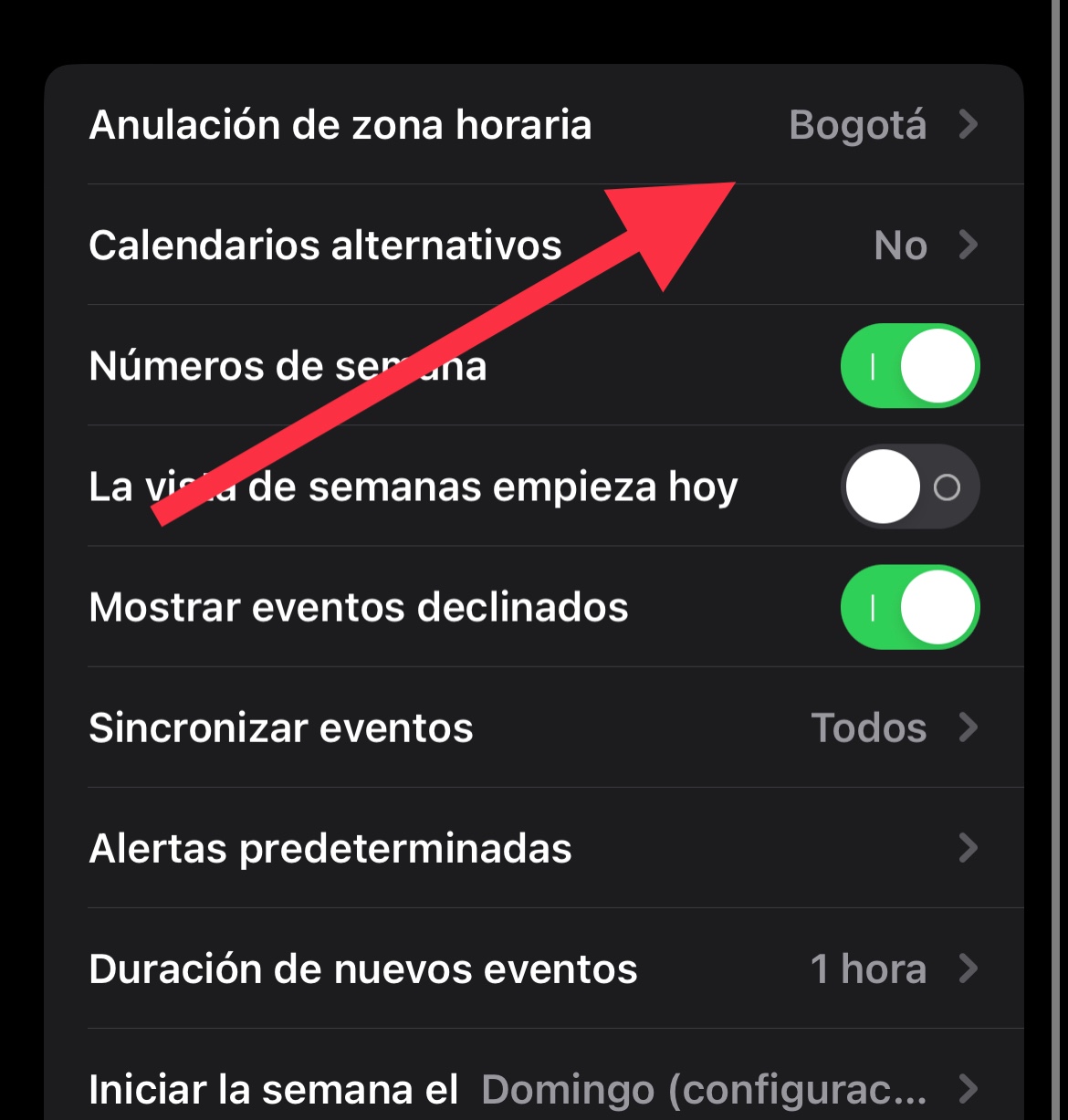Turn off Mostrar eventos declinados
Viewport: 1068px width, 1120px height.
pos(909,607)
